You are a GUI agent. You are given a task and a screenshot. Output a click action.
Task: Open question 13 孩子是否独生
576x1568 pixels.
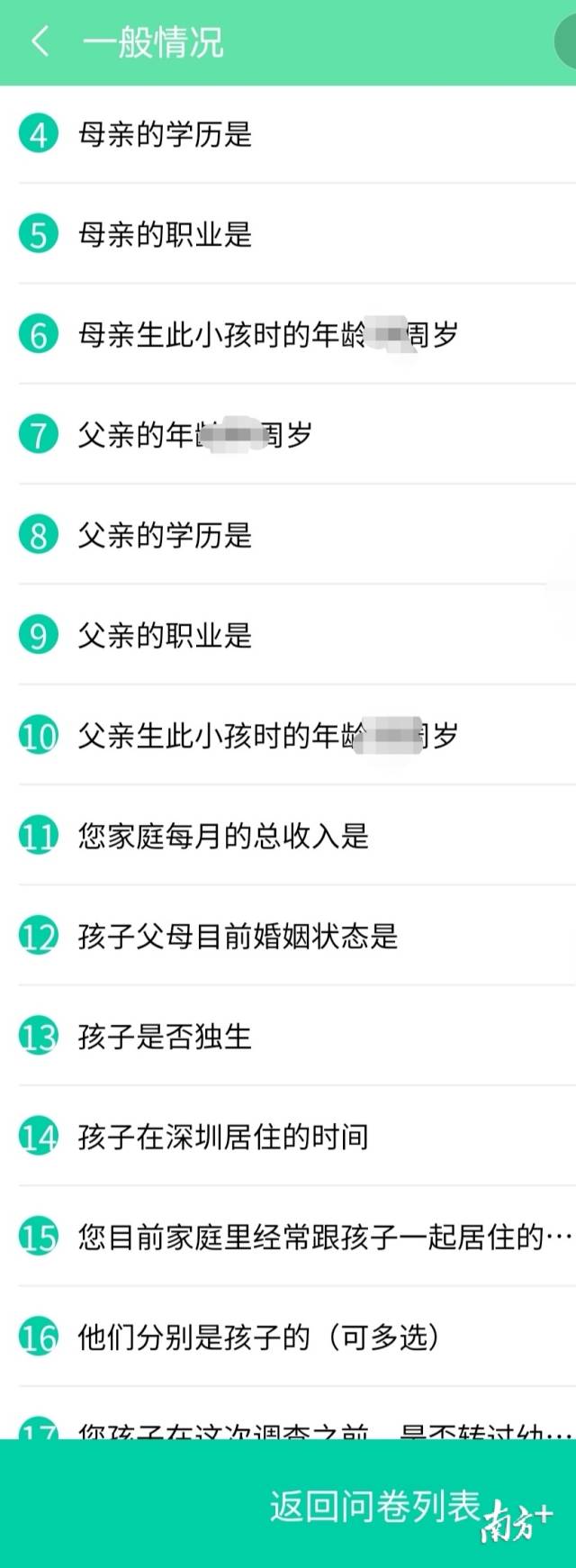165,1037
